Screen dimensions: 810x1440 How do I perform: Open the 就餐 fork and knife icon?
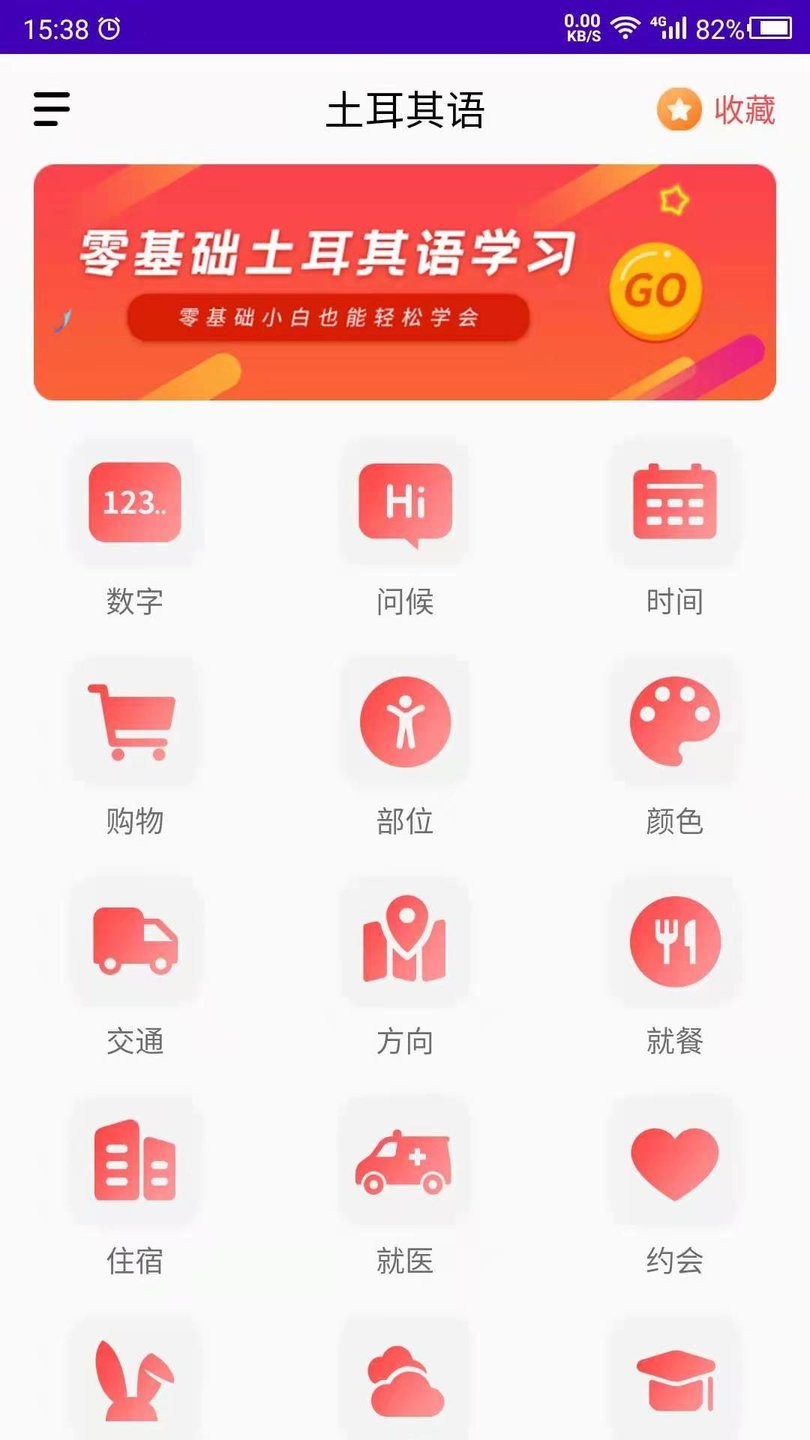675,942
